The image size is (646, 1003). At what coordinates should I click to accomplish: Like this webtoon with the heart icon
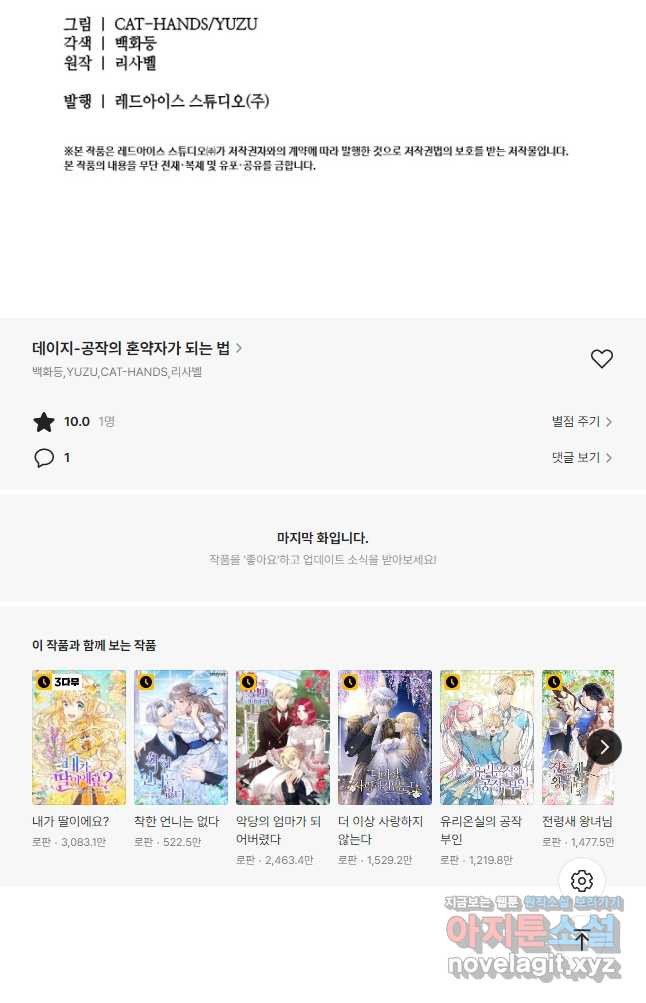point(601,359)
